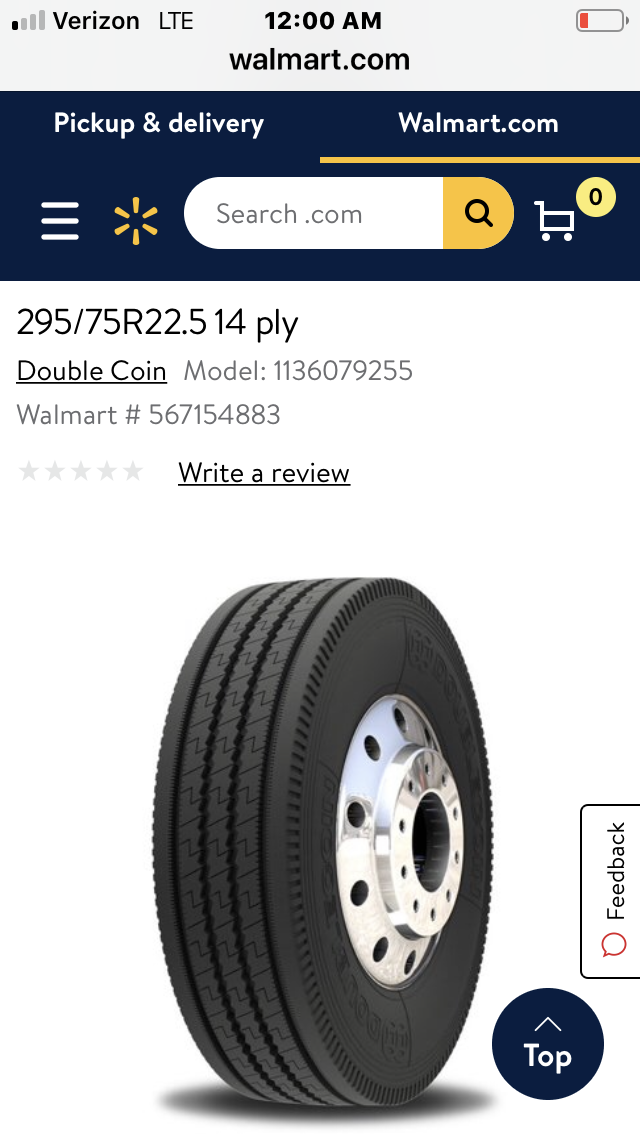Tap the walmart.com address bar
The height and width of the screenshot is (1136, 640).
320,60
